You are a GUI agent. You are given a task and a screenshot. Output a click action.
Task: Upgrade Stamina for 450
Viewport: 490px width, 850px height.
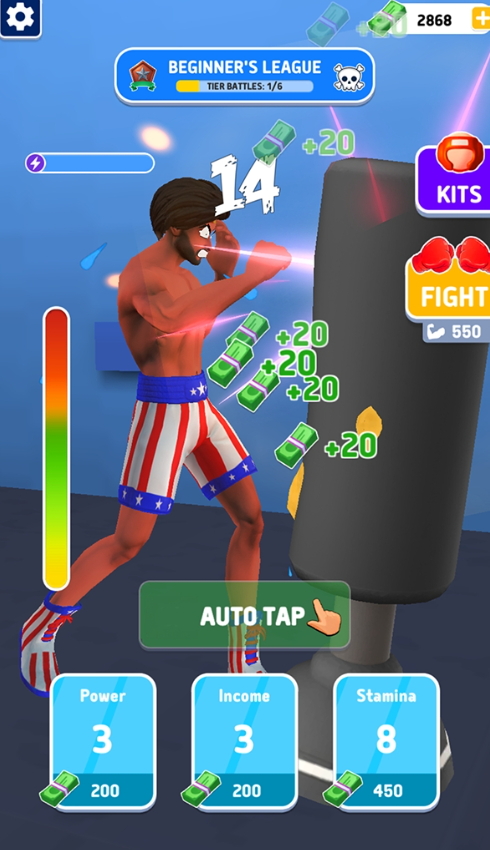point(386,742)
